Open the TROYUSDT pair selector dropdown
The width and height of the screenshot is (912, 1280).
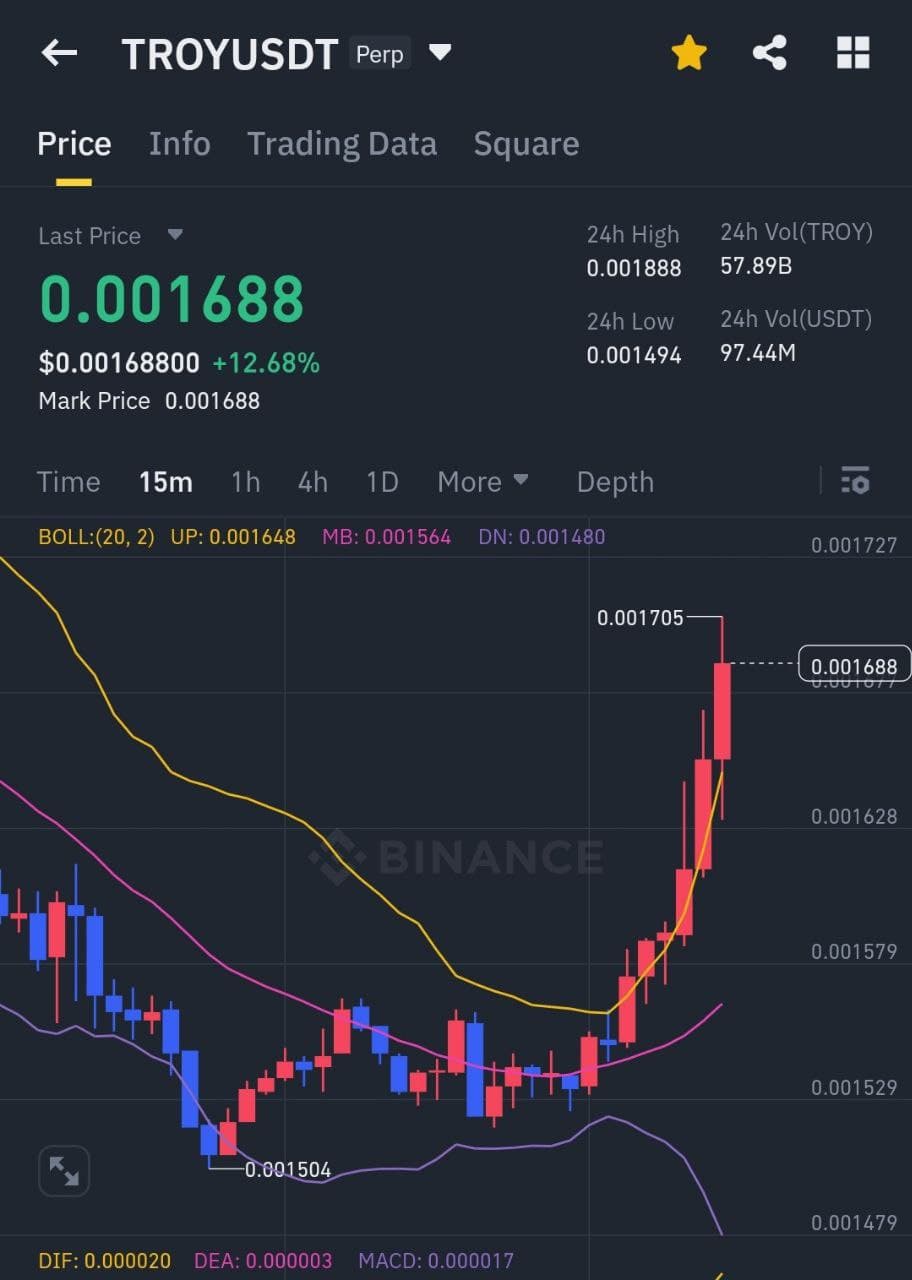click(440, 52)
